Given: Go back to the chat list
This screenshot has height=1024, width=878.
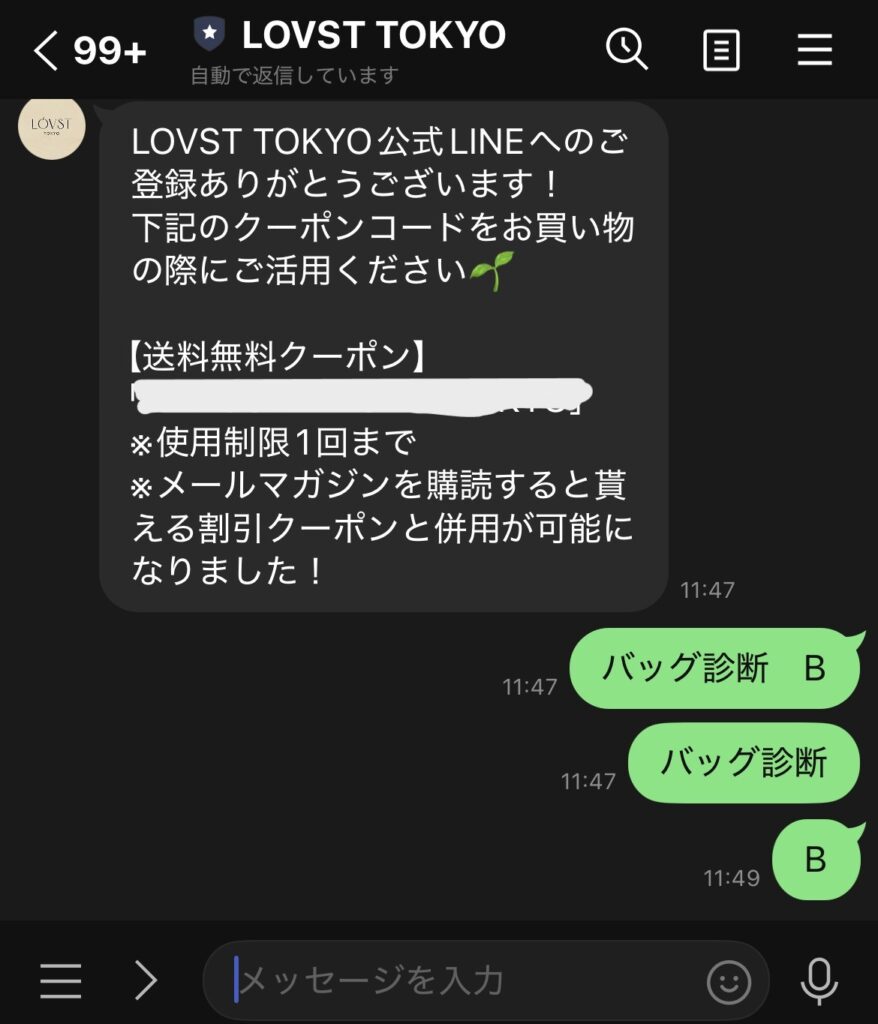Looking at the screenshot, I should click(x=48, y=50).
